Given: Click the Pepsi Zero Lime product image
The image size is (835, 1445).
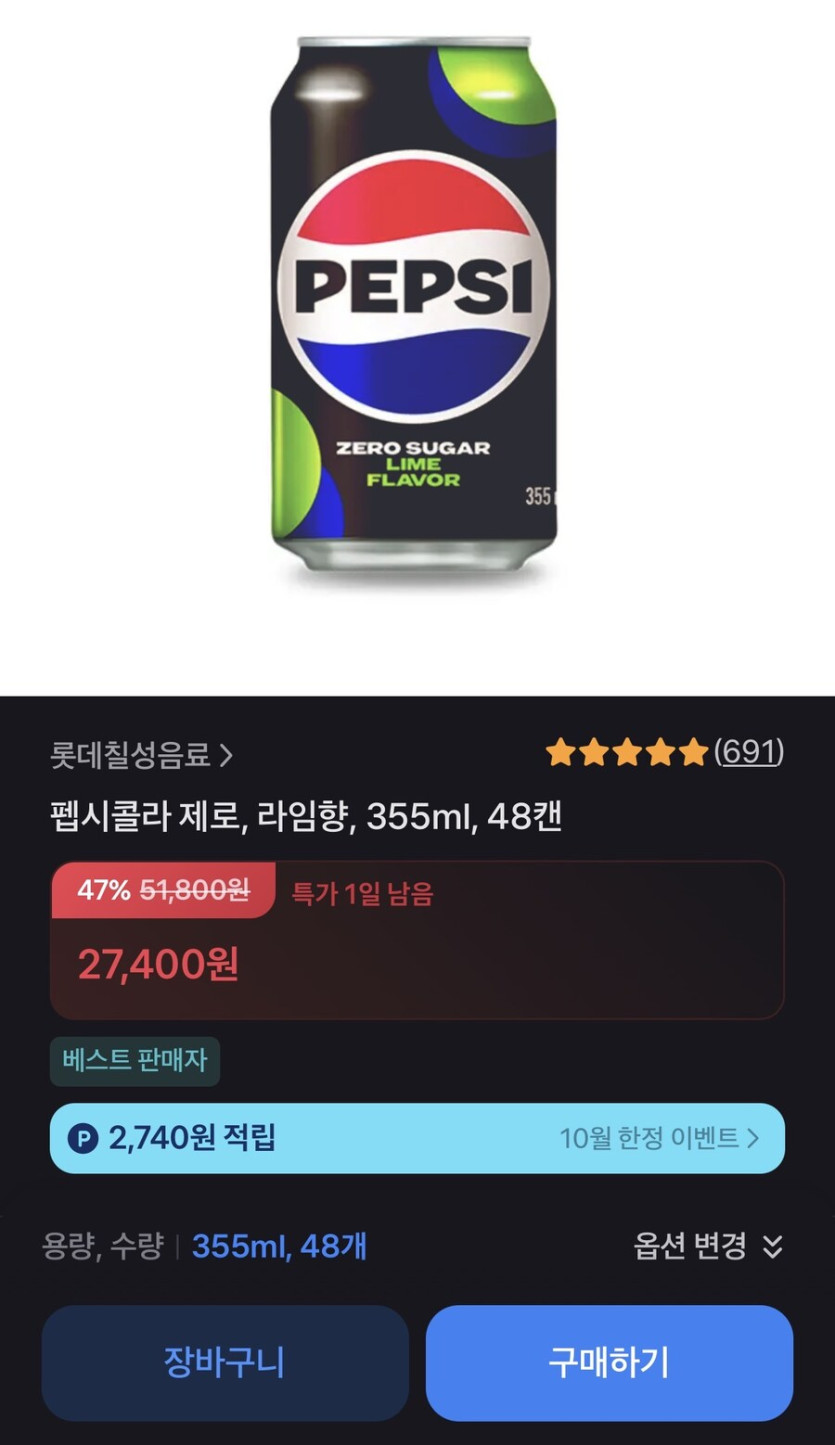Looking at the screenshot, I should tap(417, 310).
